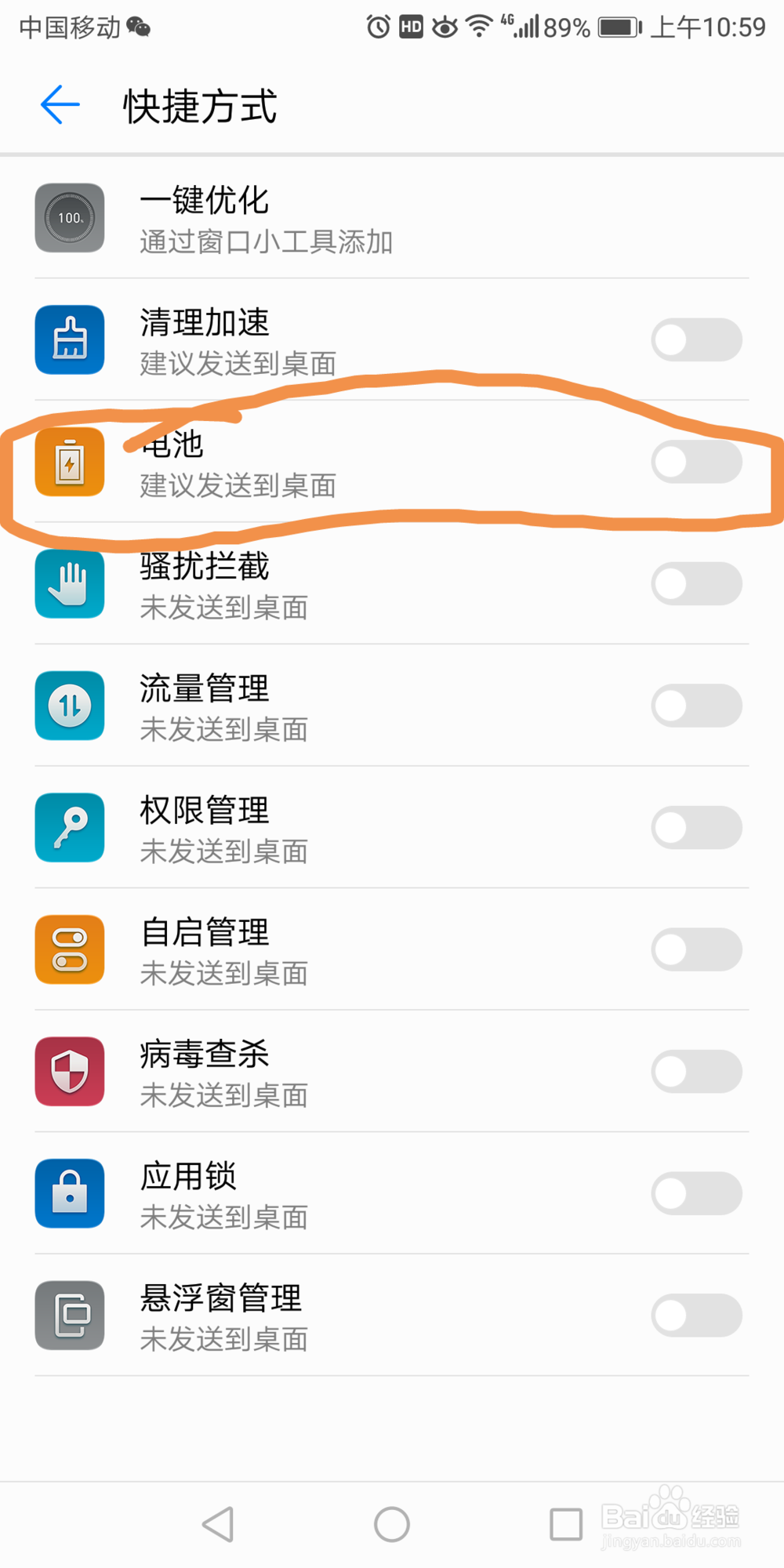
Task: Enable the 病毒查杀 toggle switch
Action: click(696, 1071)
